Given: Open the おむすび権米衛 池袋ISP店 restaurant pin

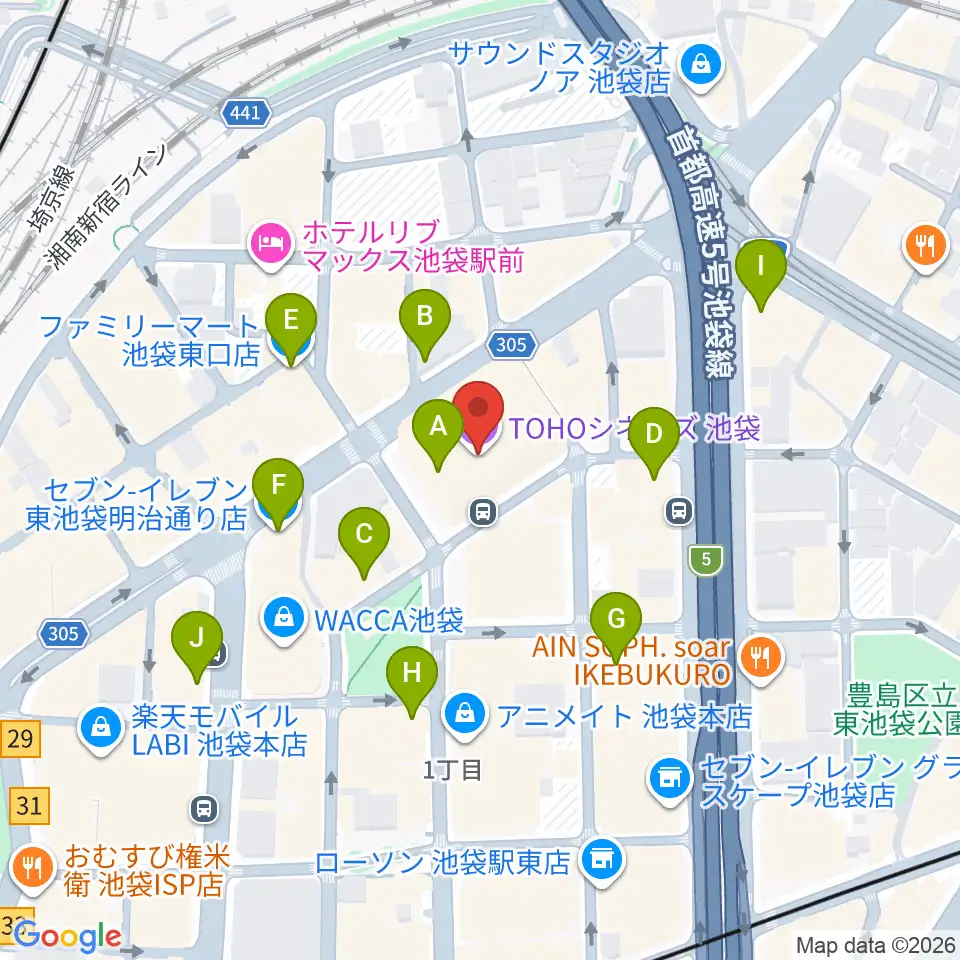Looking at the screenshot, I should coord(32,868).
